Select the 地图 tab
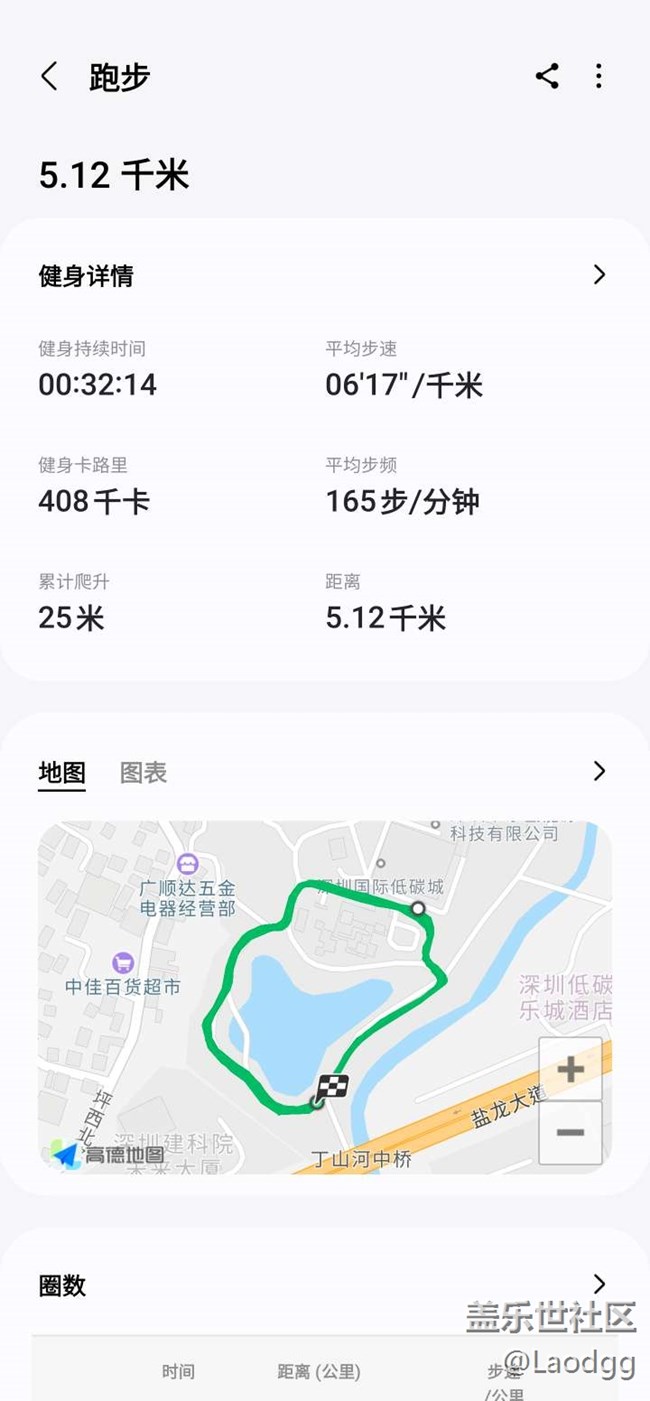Viewport: 650px width, 1401px height. [x=62, y=772]
